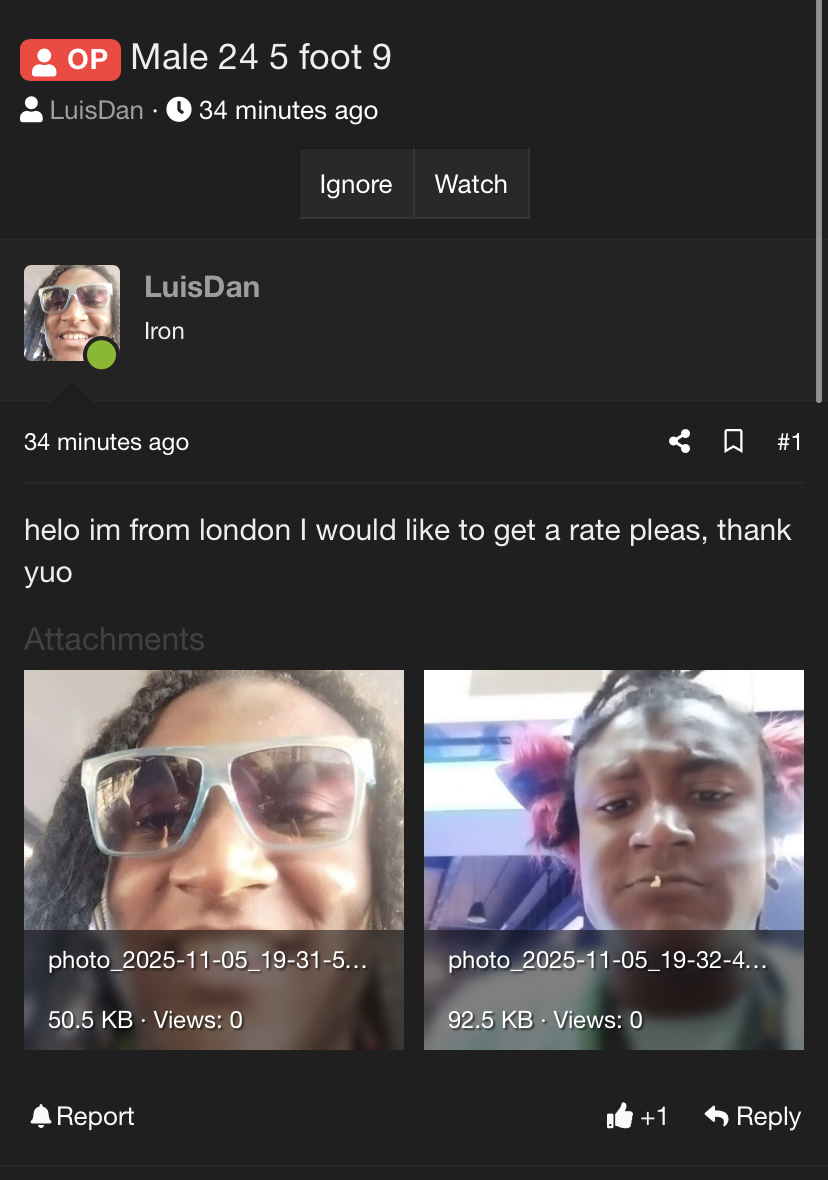This screenshot has width=828, height=1180.
Task: Report this post
Action: coord(82,1116)
